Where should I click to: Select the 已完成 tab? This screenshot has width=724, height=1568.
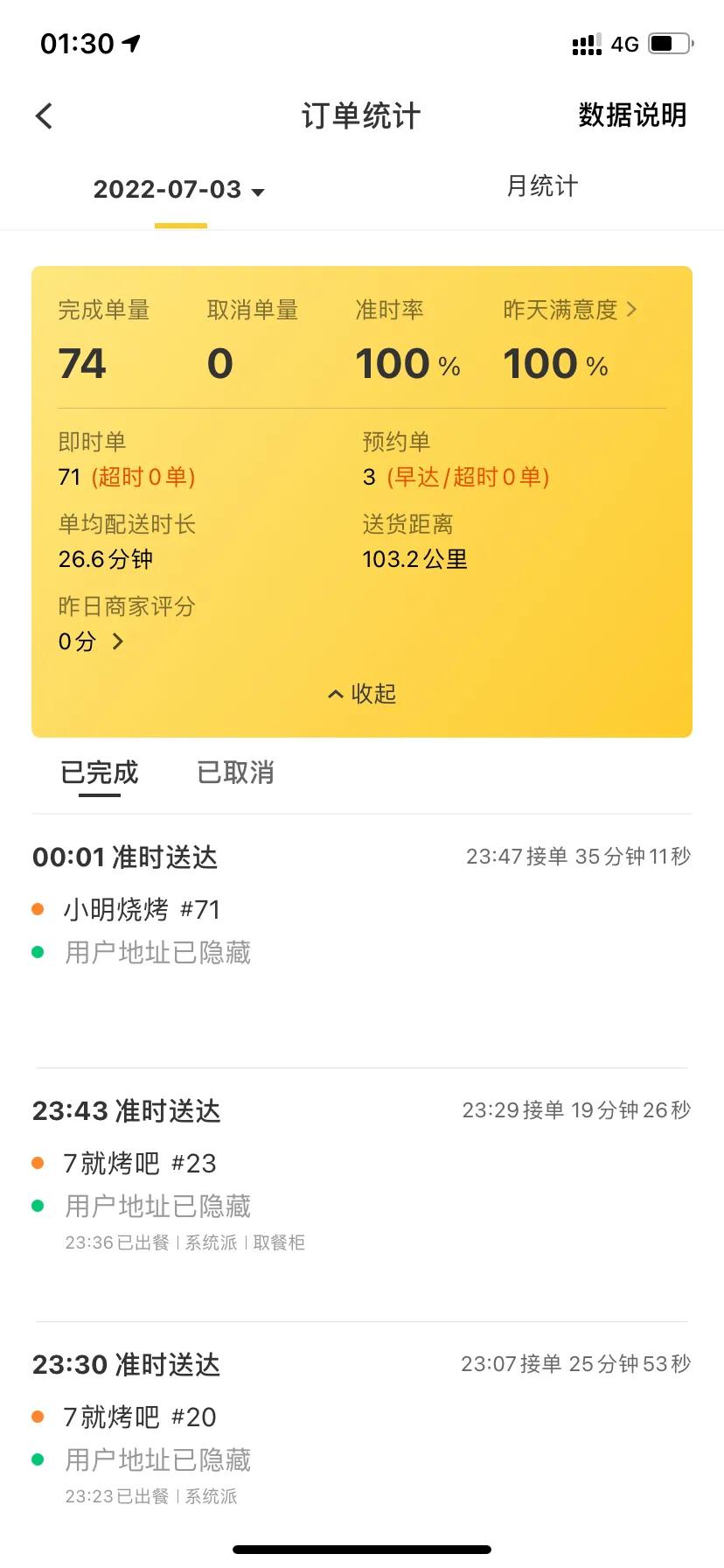100,773
